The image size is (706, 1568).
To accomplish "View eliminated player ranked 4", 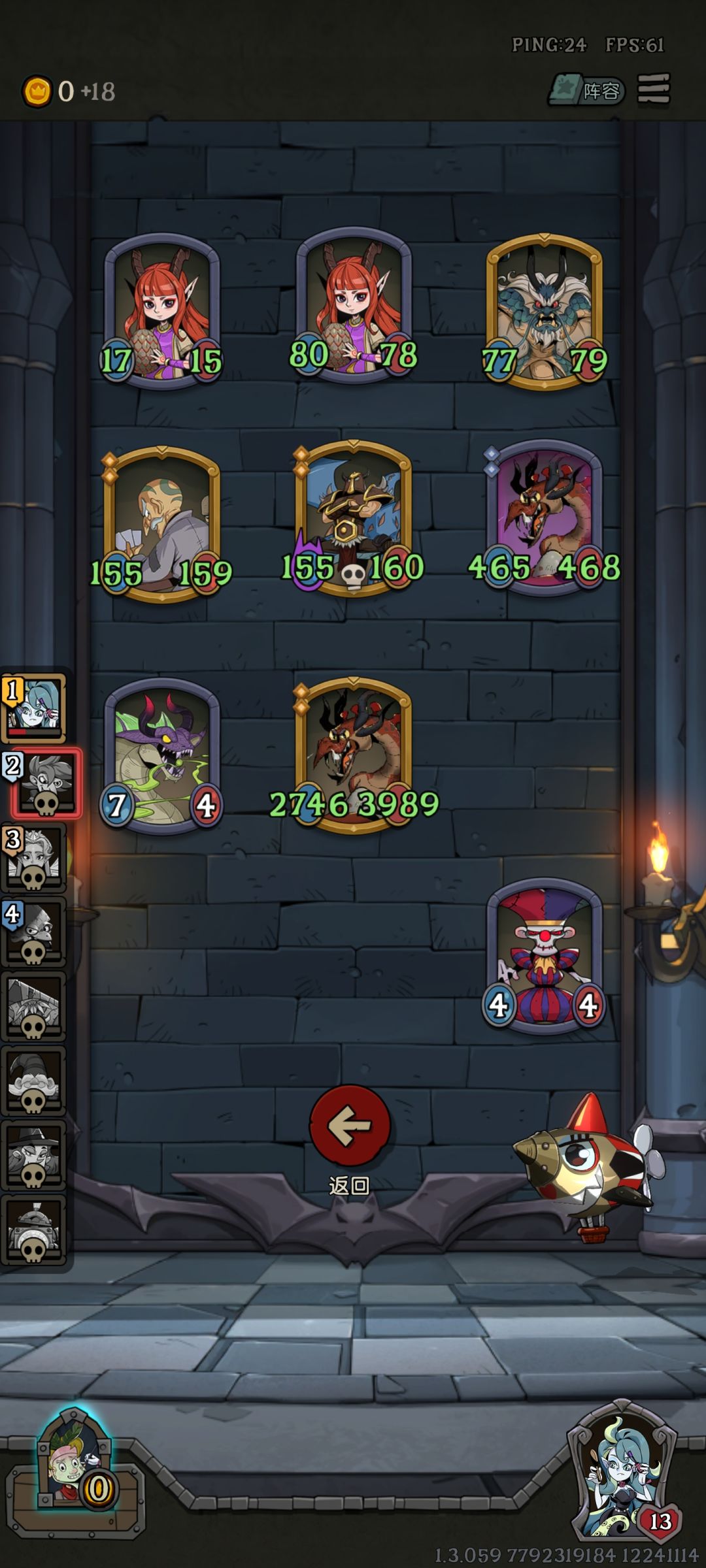I will point(34,932).
